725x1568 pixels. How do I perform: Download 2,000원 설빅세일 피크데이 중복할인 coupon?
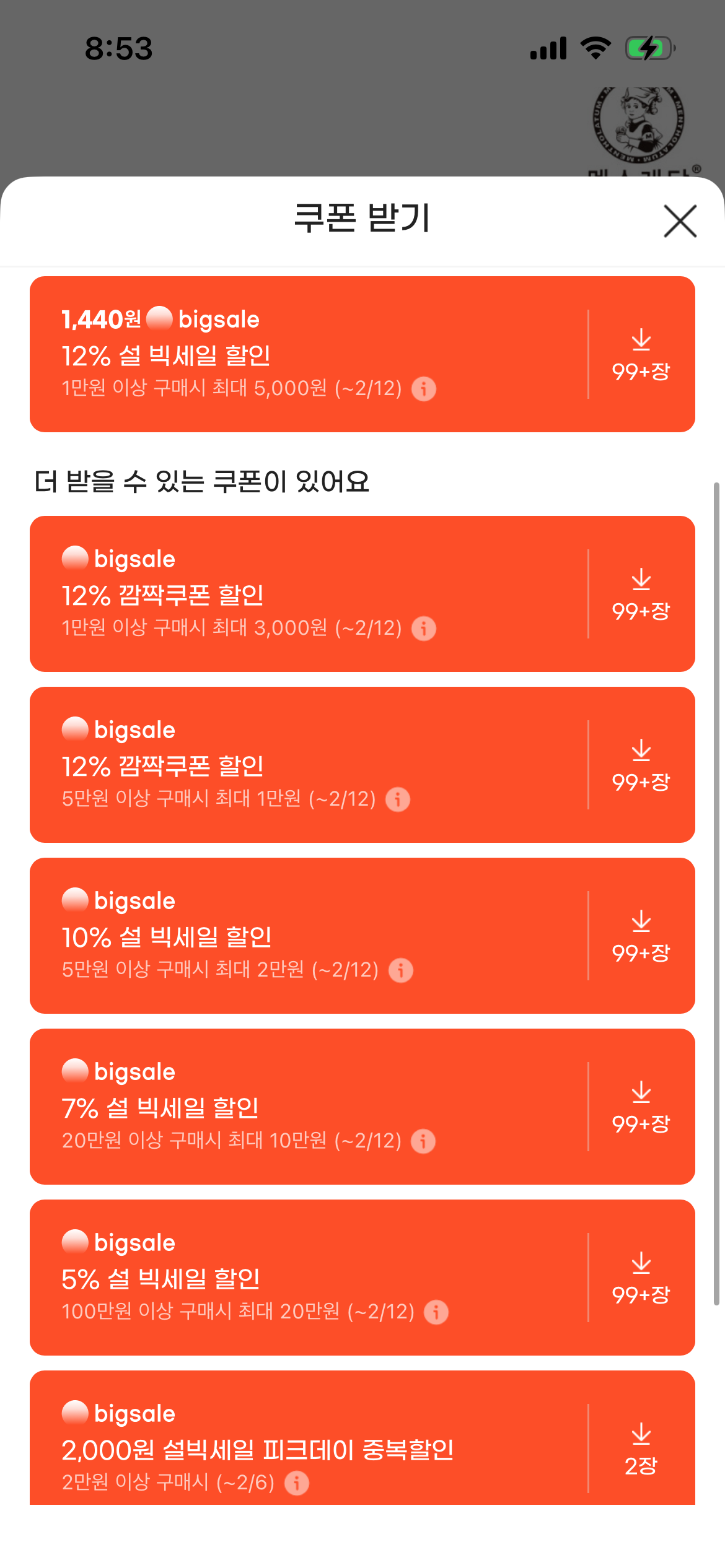pos(641,1449)
